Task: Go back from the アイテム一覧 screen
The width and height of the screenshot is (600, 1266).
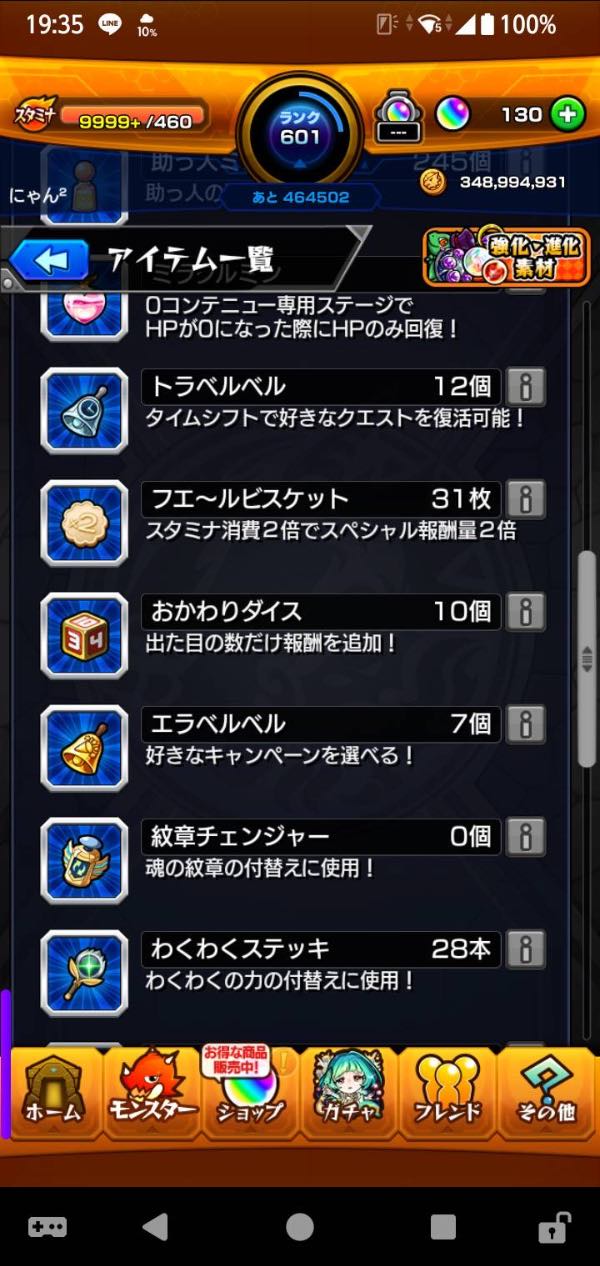Action: pyautogui.click(x=52, y=261)
